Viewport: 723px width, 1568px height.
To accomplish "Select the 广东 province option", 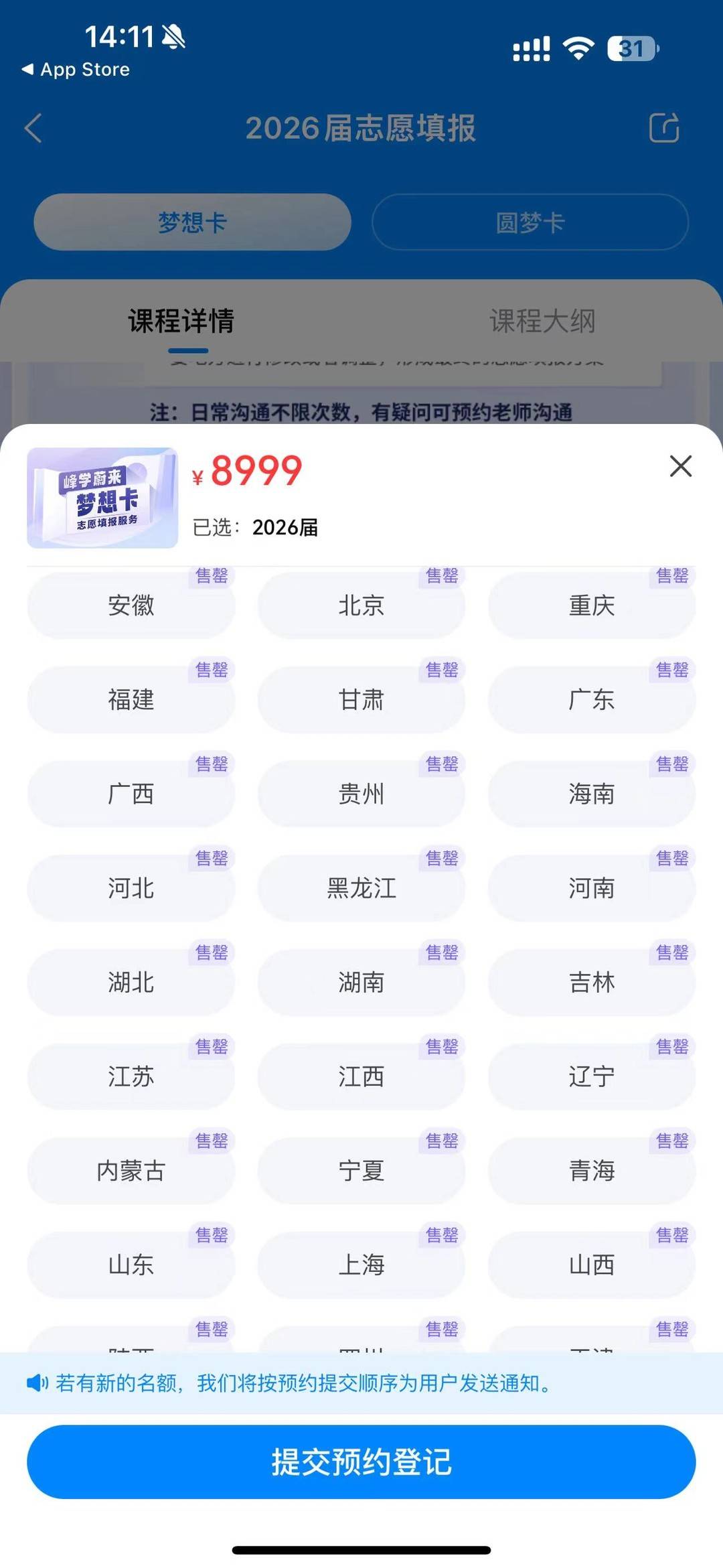I will pos(592,700).
